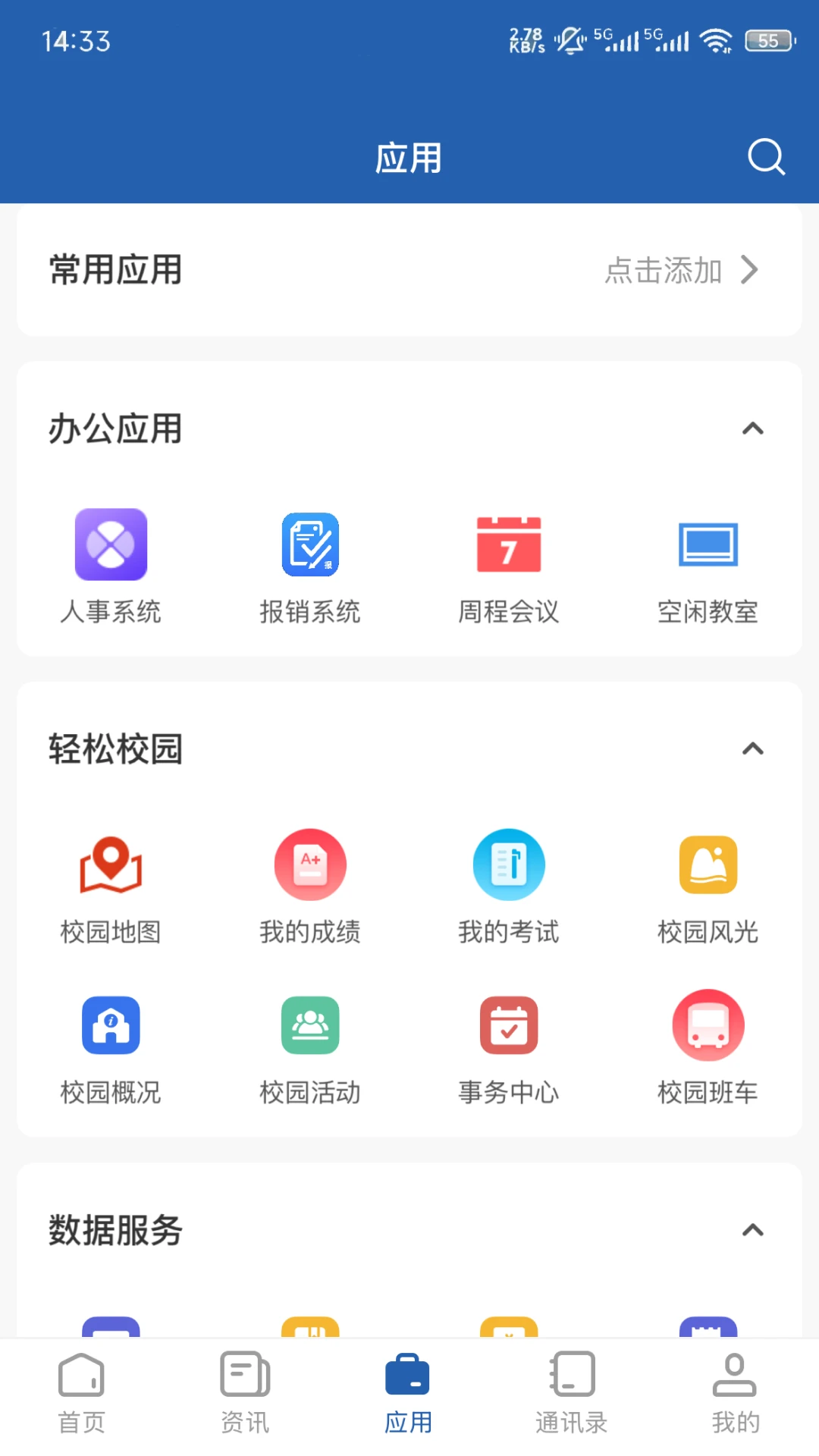Tap 点击添加 to add favorite apps
819x1456 pixels.
664,271
